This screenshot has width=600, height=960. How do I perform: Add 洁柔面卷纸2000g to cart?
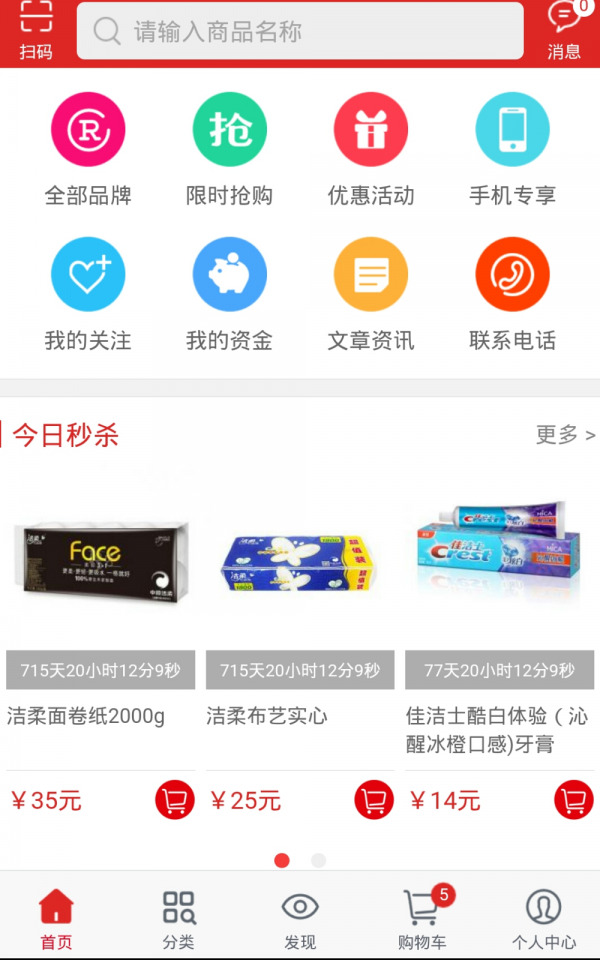174,800
